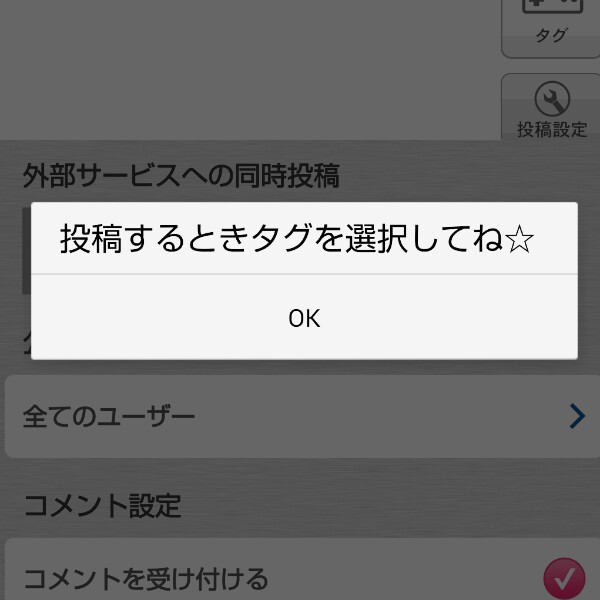
Task: Open the 全てのユーザー visibility setting
Action: tap(300, 416)
